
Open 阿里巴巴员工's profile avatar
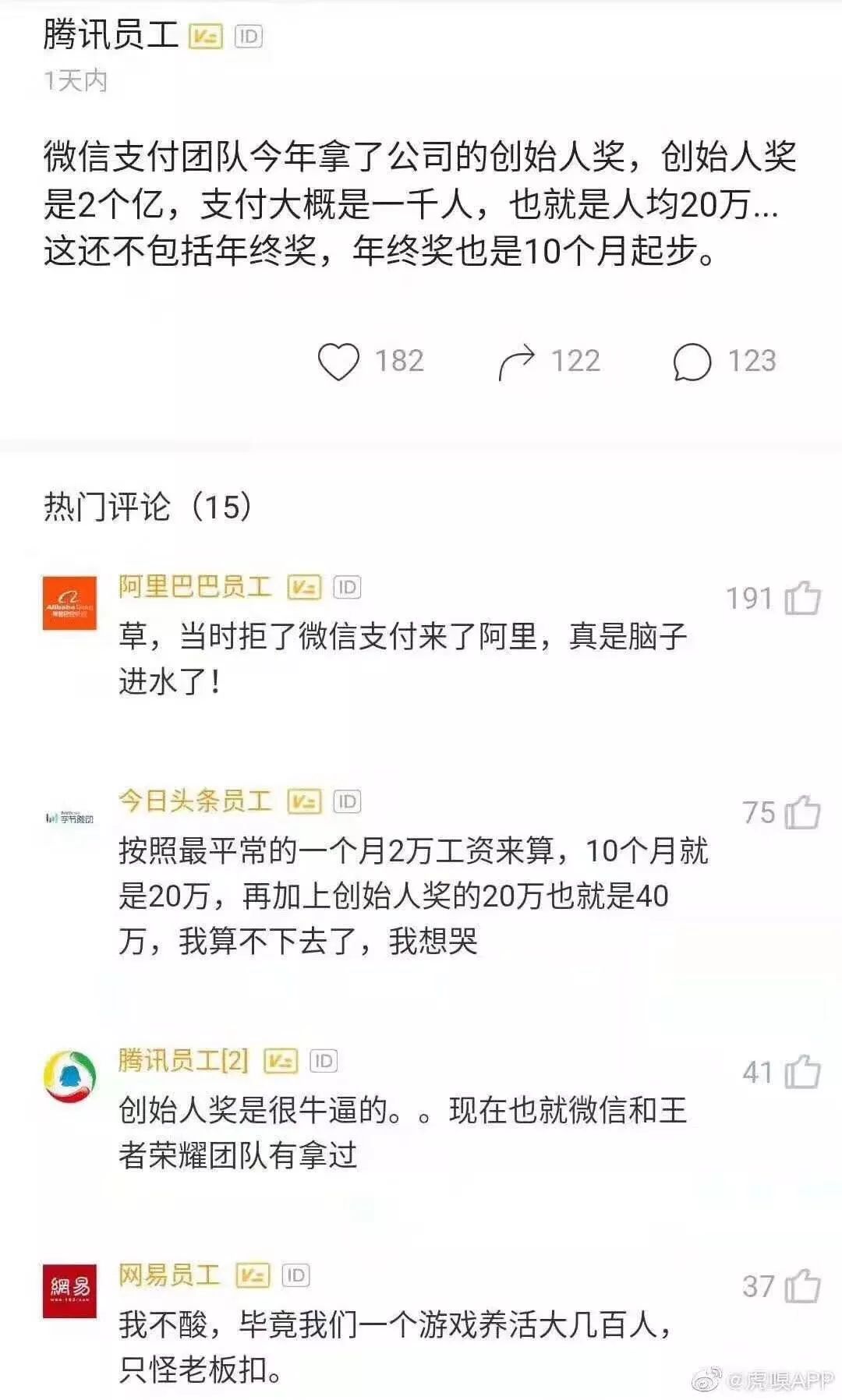tap(69, 603)
